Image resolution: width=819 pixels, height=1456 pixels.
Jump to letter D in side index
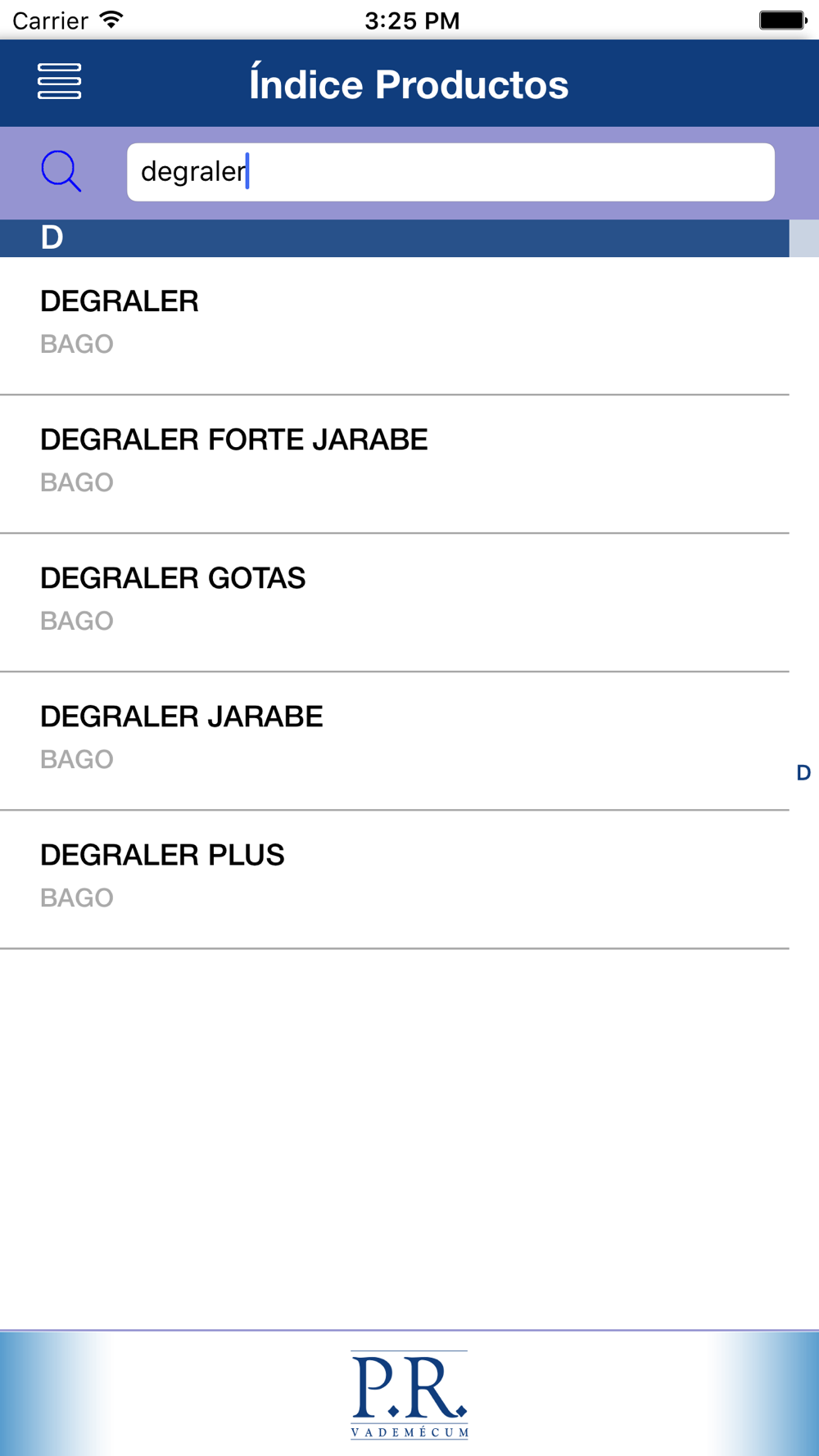tap(803, 773)
